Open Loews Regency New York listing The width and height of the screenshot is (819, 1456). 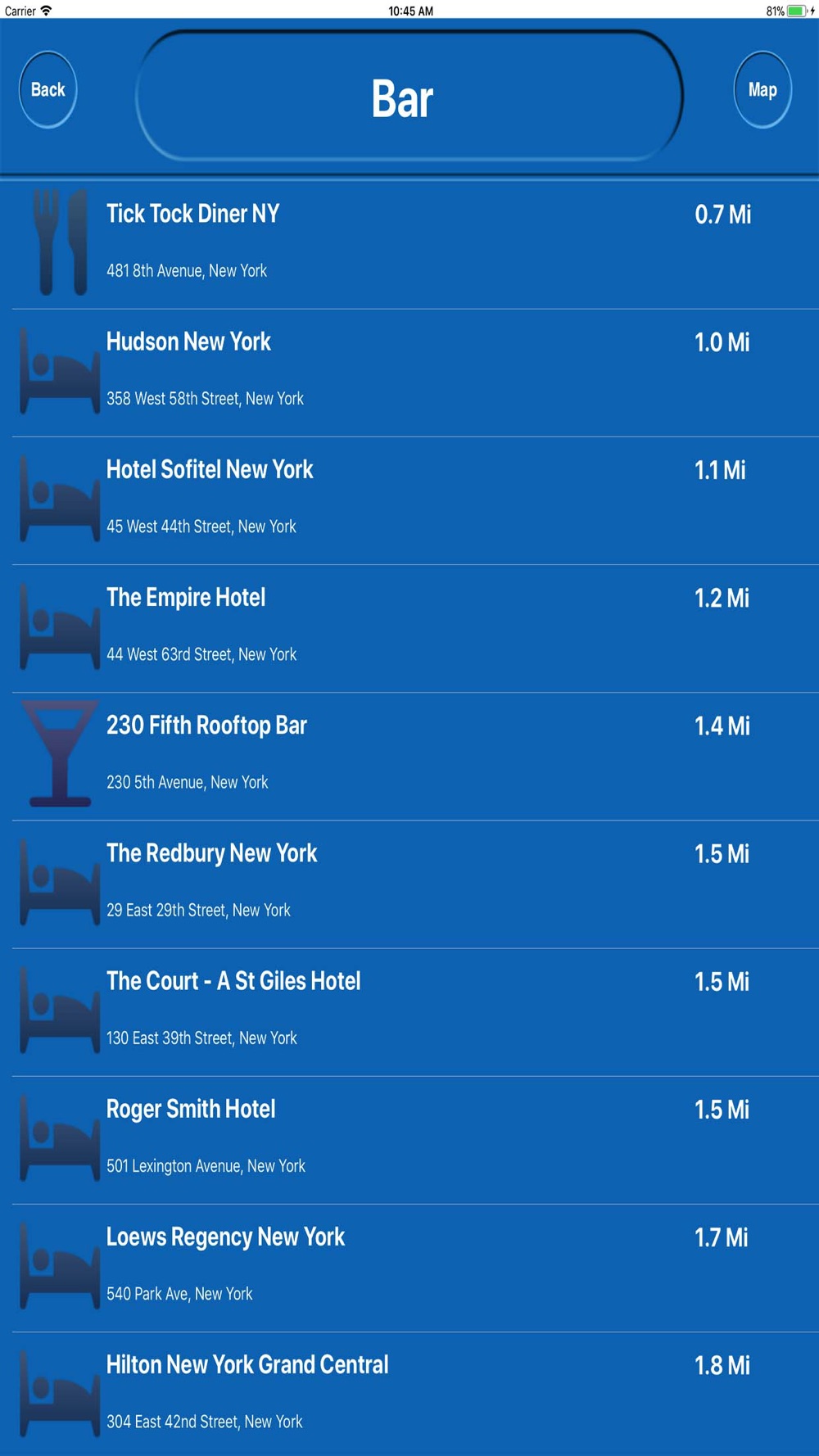tap(409, 1268)
